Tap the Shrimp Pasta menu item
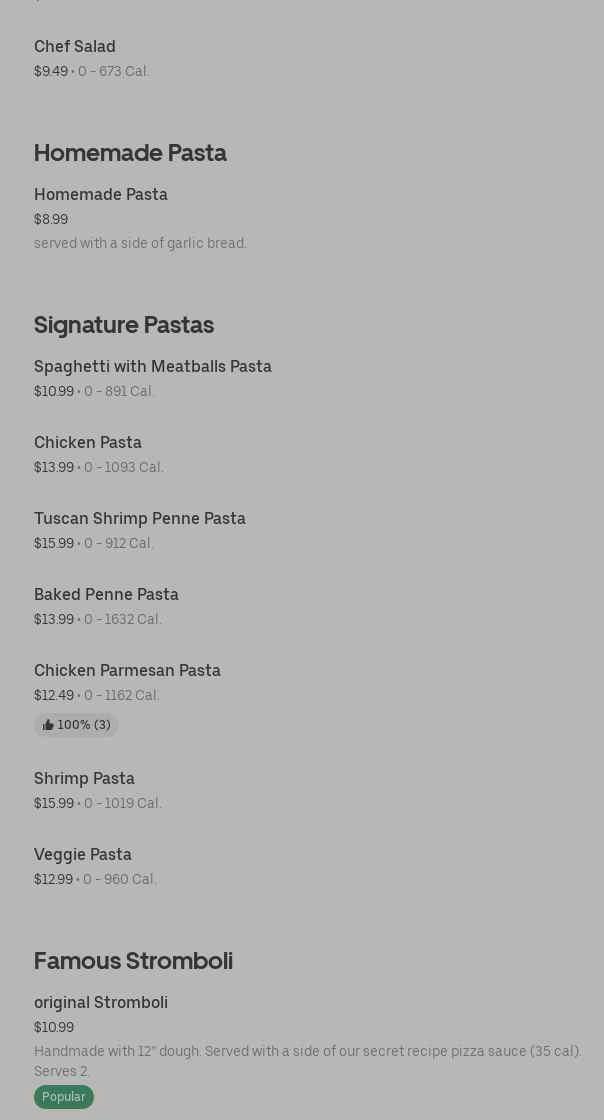604x1120 pixels. [x=84, y=779]
